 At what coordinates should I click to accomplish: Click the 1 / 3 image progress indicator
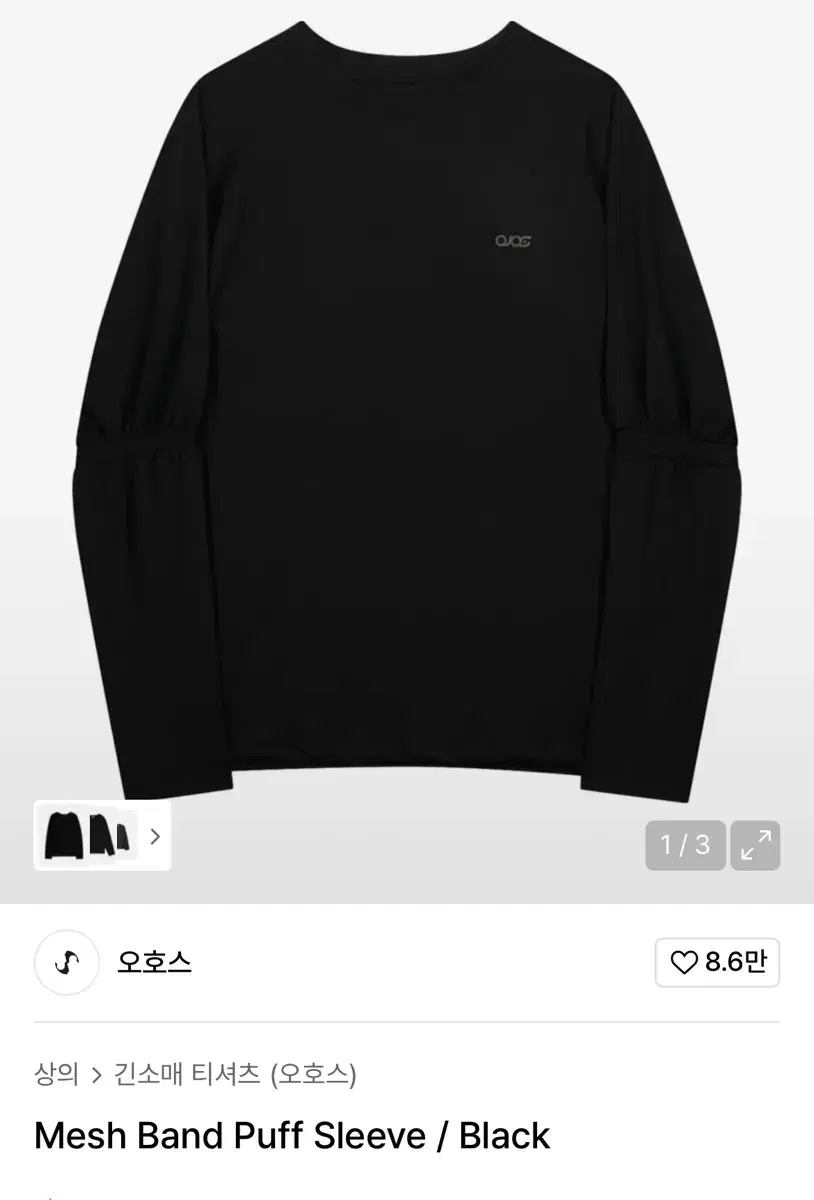click(686, 845)
